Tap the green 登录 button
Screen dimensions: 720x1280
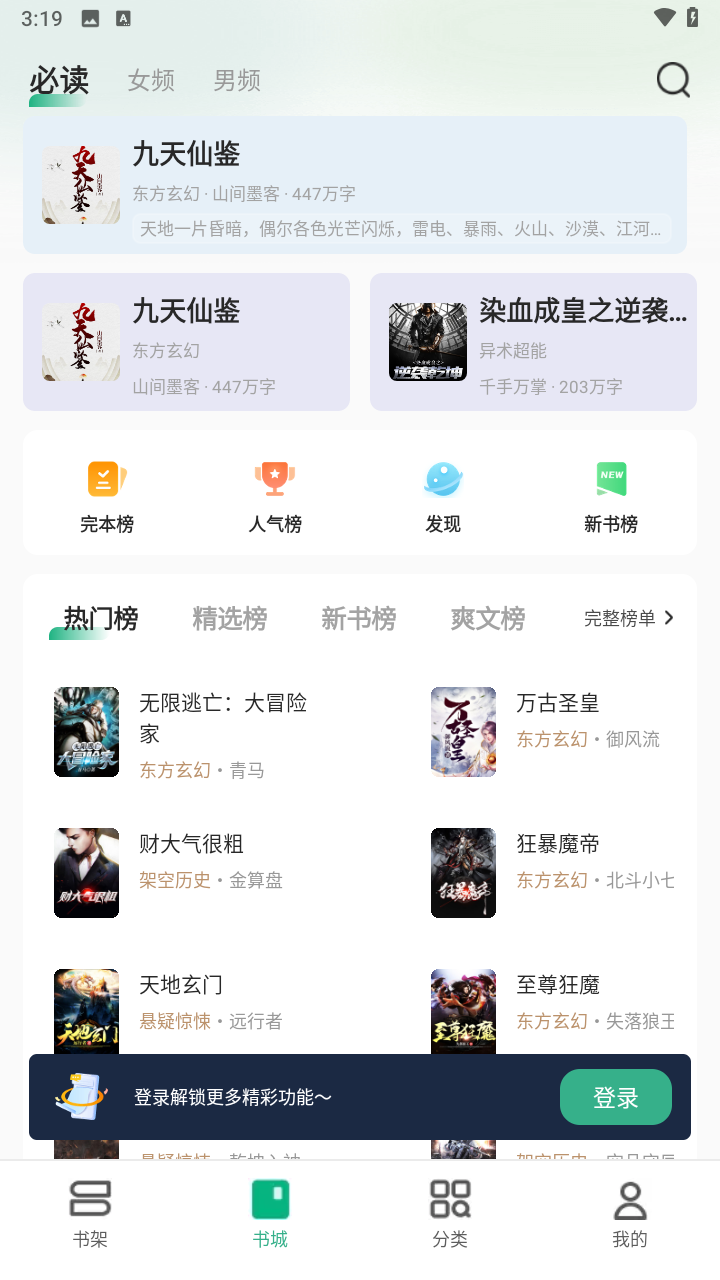615,1097
